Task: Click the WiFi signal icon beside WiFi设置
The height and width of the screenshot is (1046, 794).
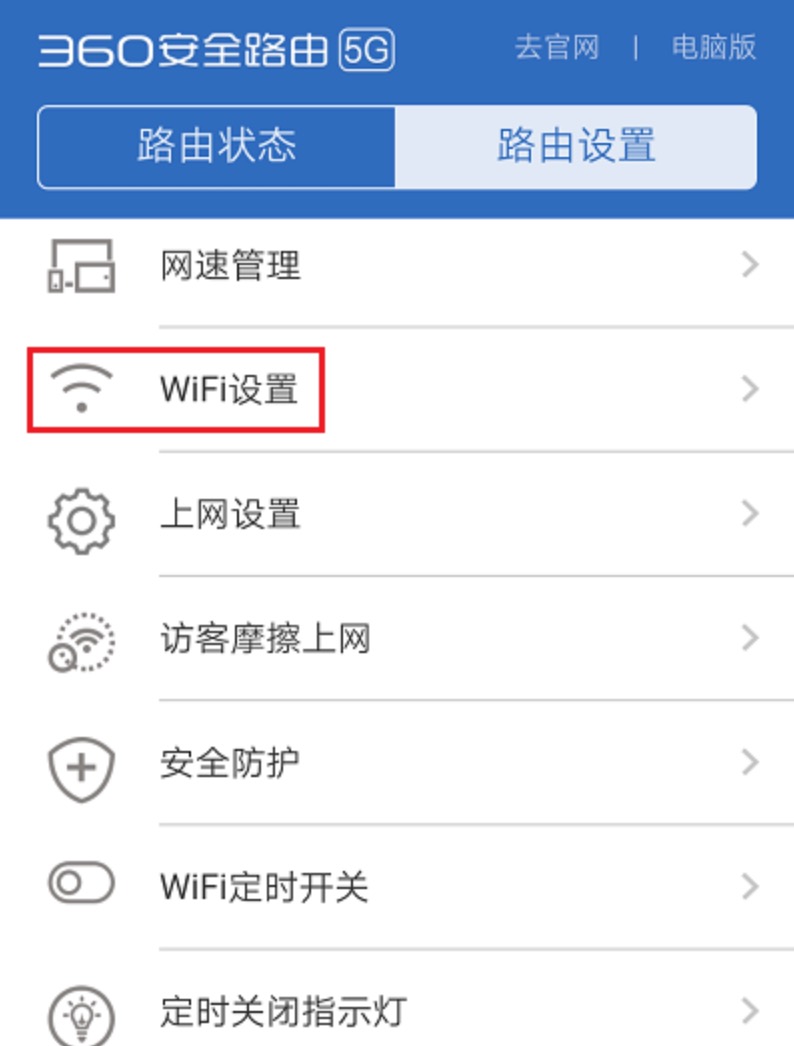Action: (80, 387)
